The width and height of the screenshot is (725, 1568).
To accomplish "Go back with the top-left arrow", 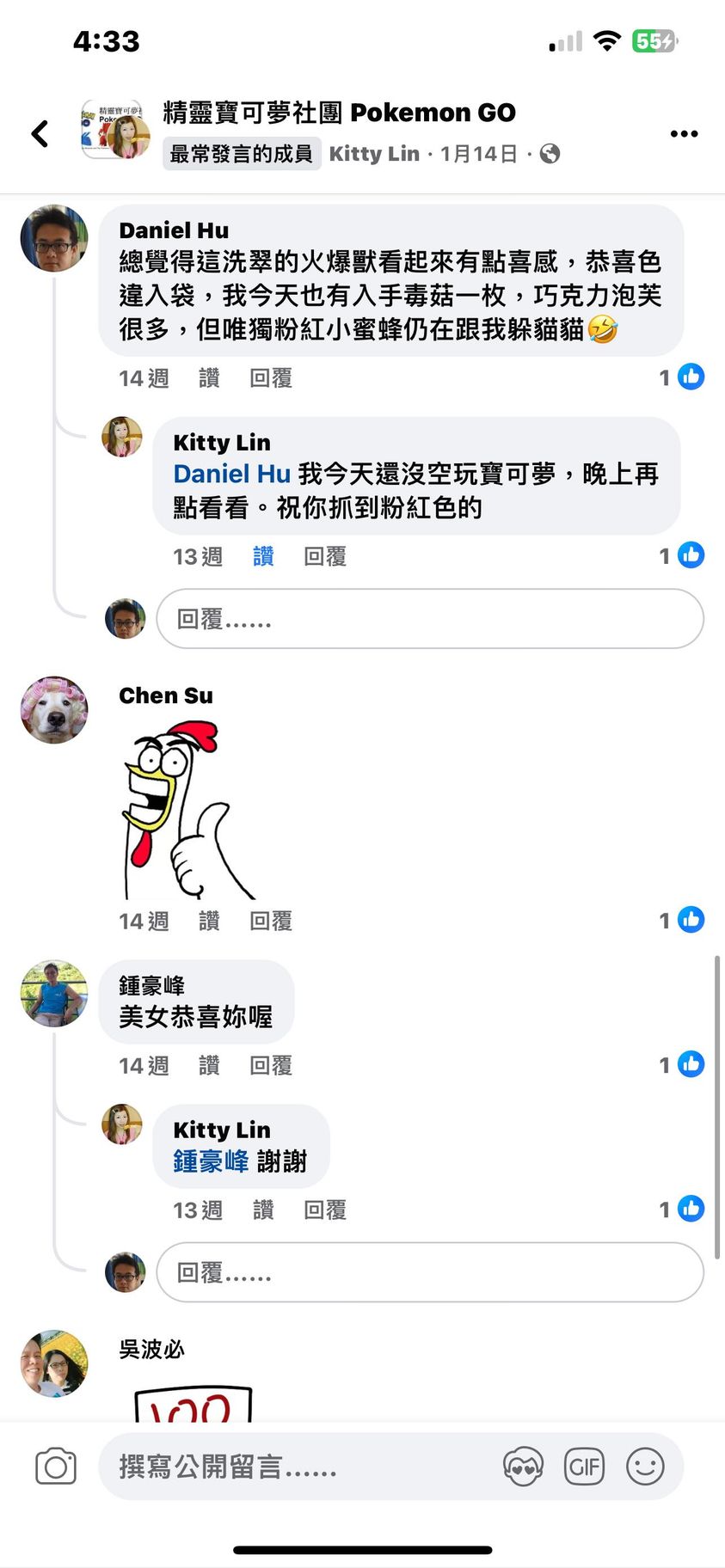I will (x=40, y=133).
